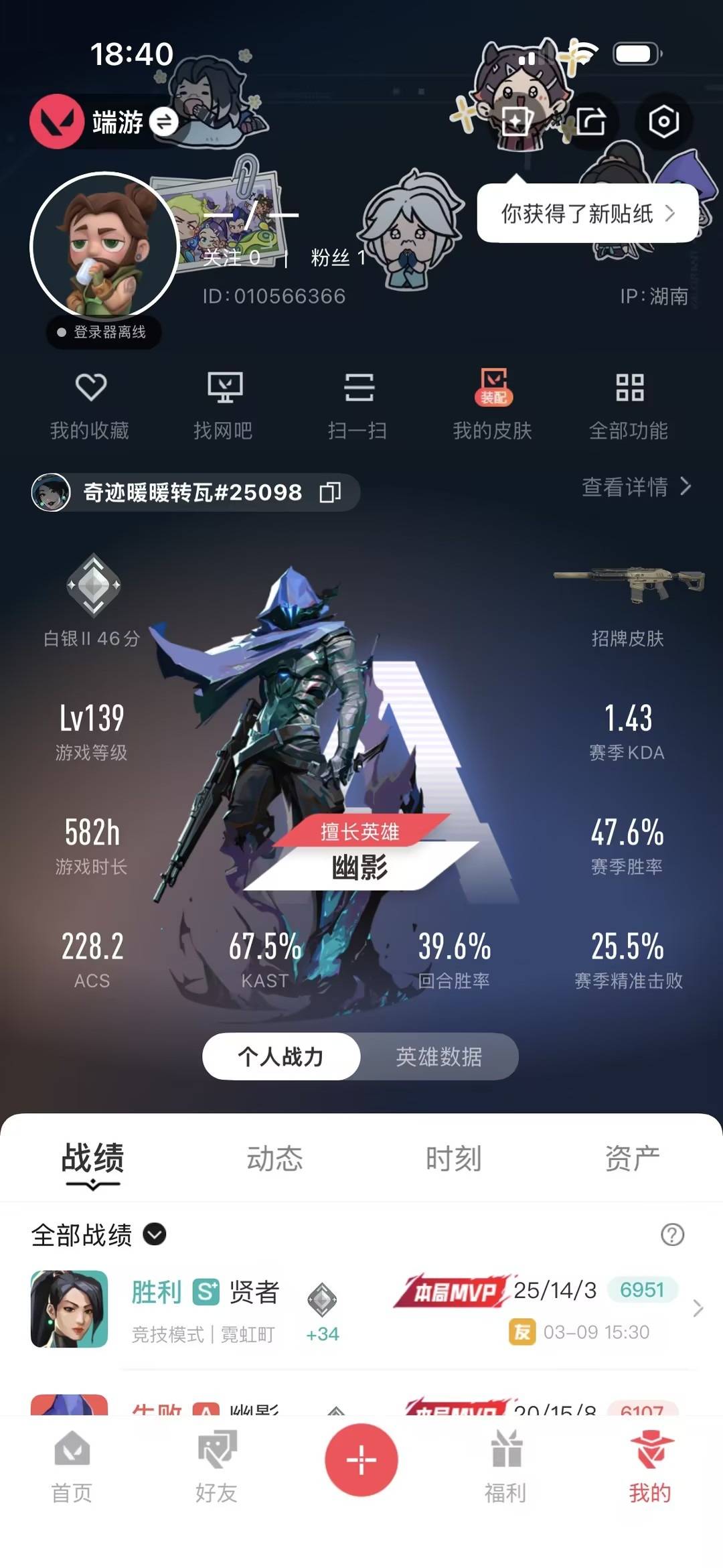The height and width of the screenshot is (1568, 723).
Task: Open 查看详情 details chevron
Action: point(635,490)
